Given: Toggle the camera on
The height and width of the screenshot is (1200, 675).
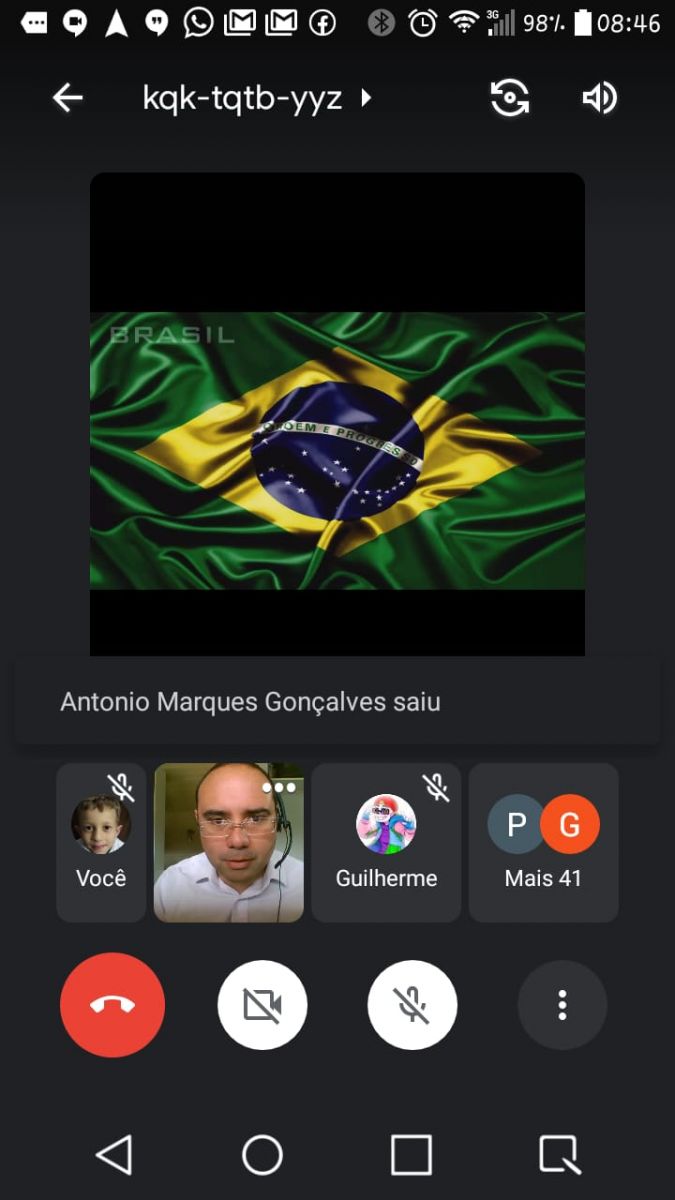Looking at the screenshot, I should [262, 1005].
